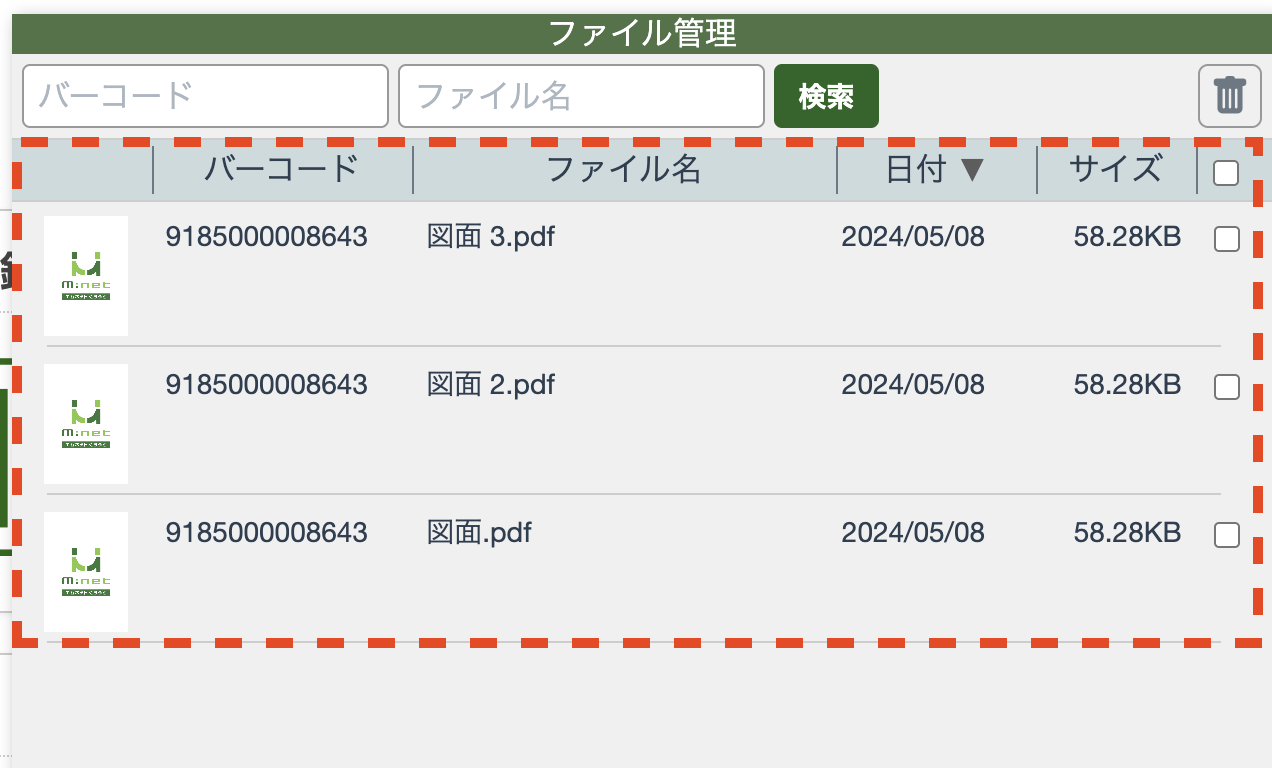Check the box for 図面 3.pdf
Viewport: 1272px width, 768px height.
coord(1226,239)
